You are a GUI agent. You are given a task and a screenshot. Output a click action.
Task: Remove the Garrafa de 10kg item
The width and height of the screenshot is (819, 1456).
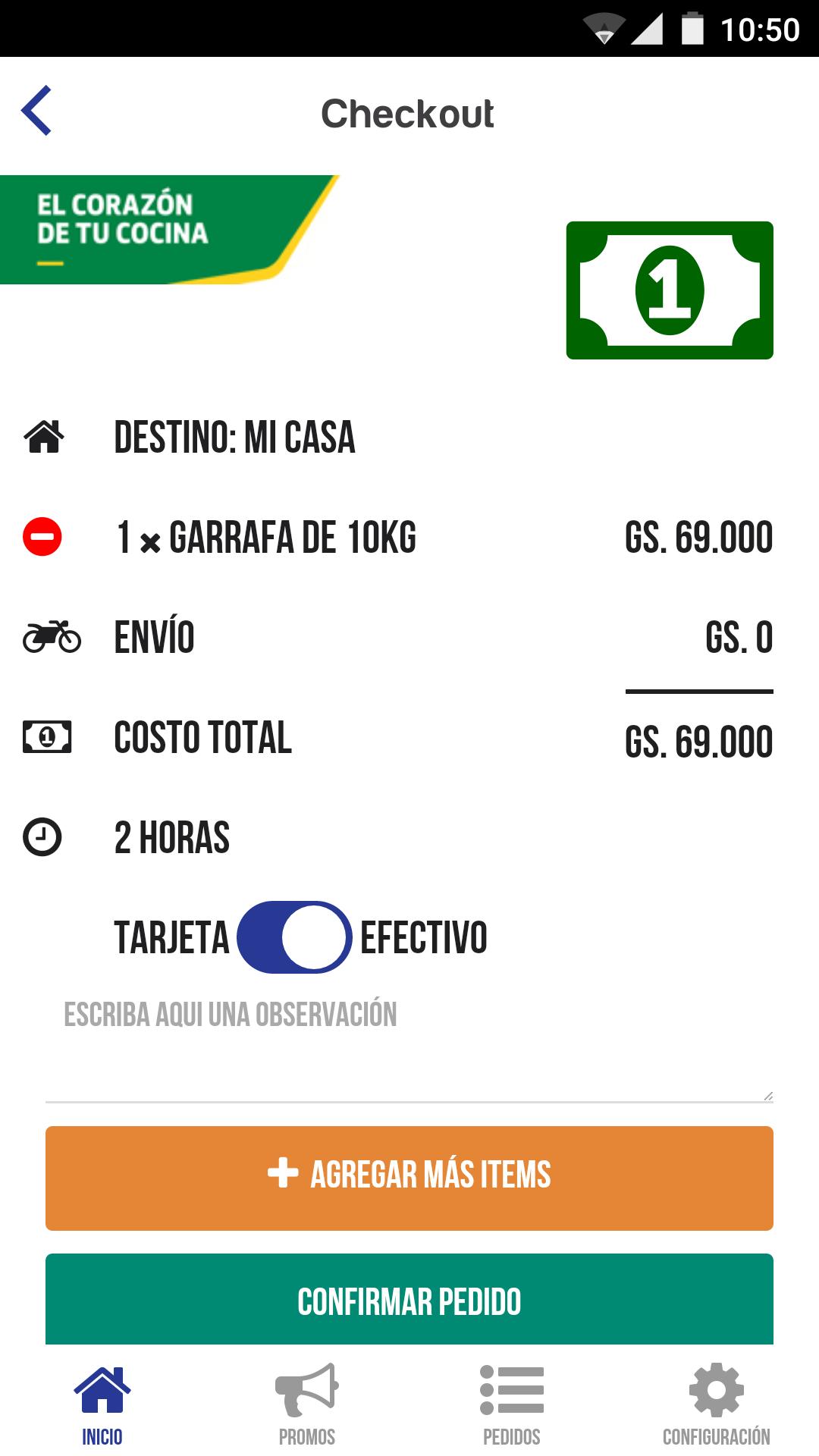(42, 537)
